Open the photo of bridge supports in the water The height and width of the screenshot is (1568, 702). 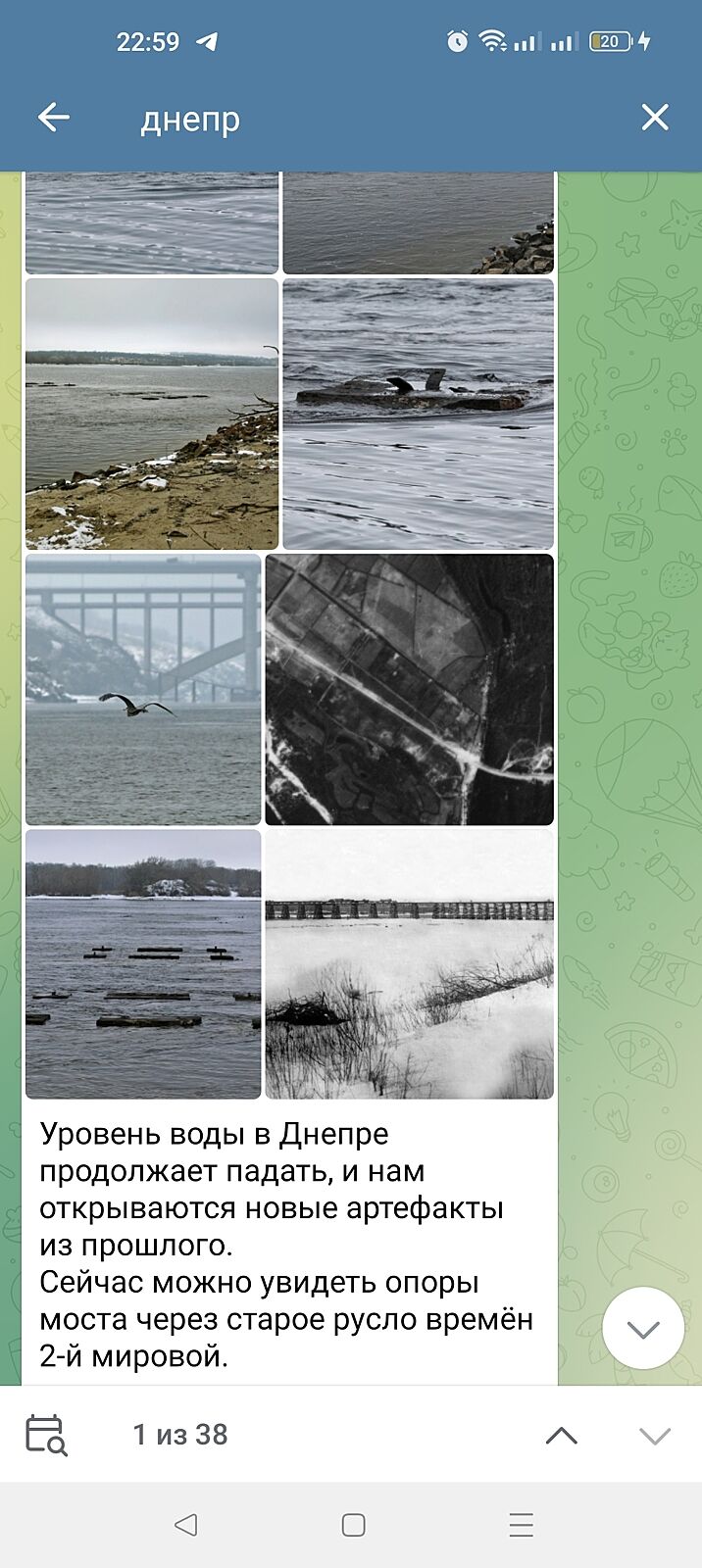[143, 964]
